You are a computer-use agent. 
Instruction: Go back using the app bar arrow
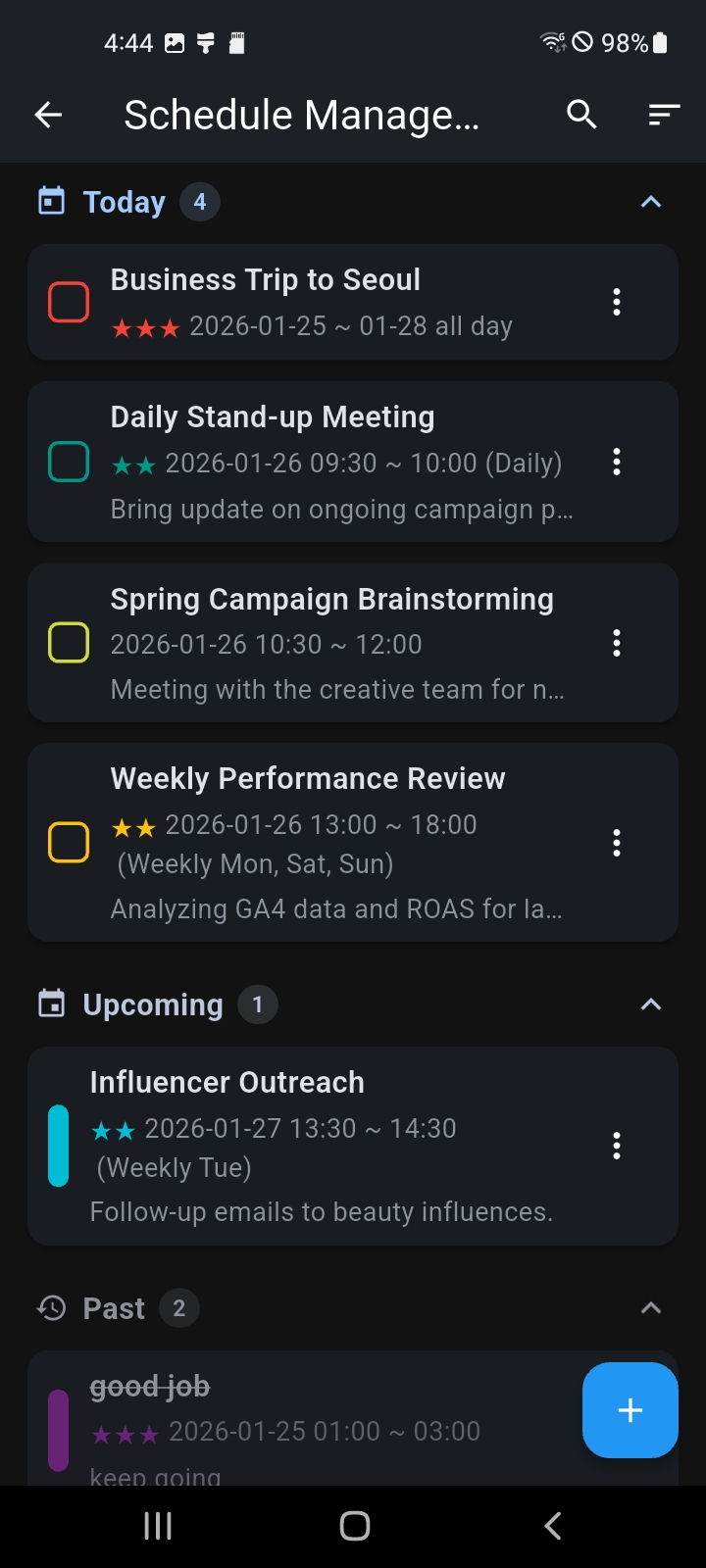pos(48,115)
